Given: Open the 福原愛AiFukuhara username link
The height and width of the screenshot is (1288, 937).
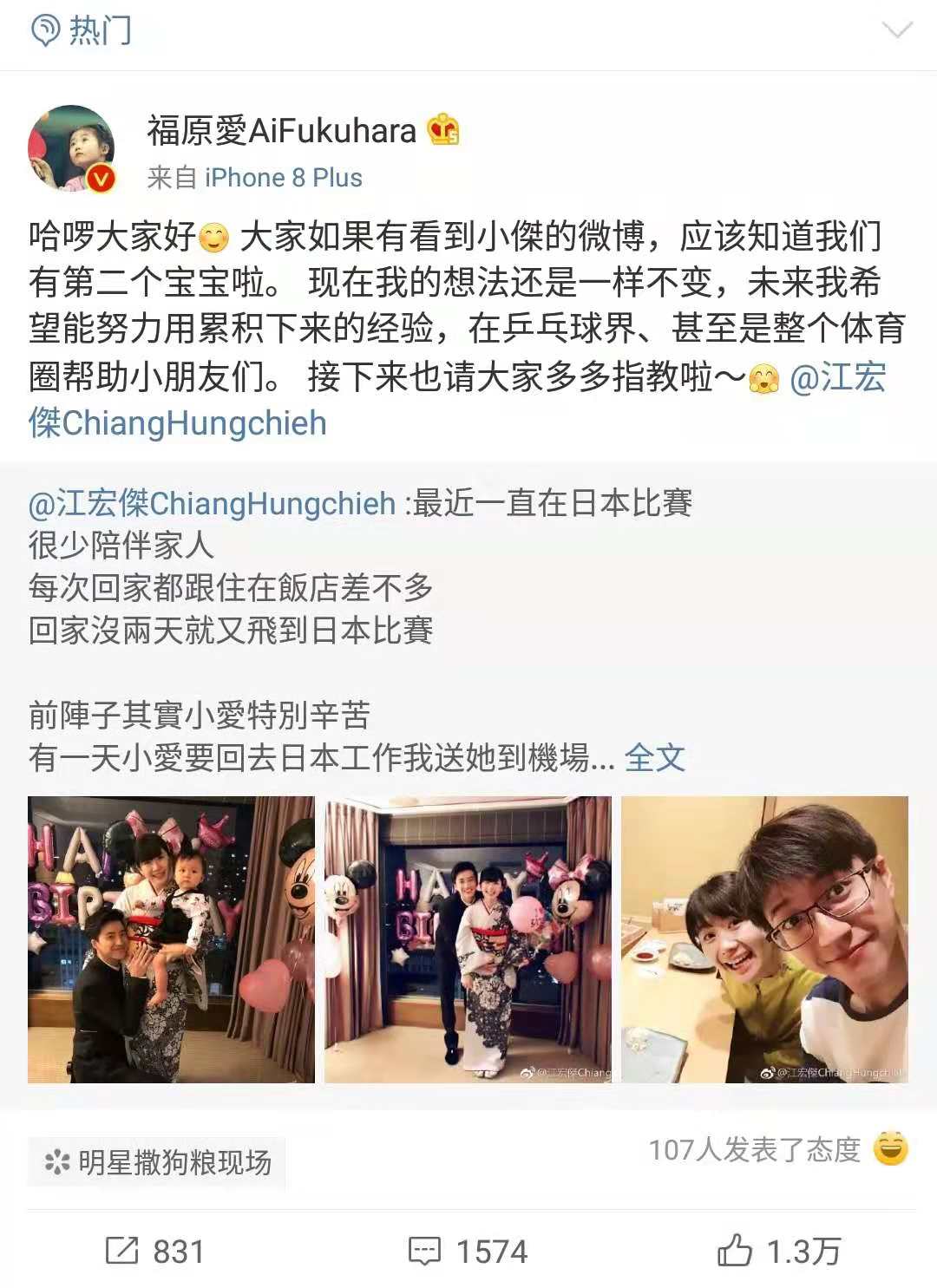Looking at the screenshot, I should tap(282, 131).
